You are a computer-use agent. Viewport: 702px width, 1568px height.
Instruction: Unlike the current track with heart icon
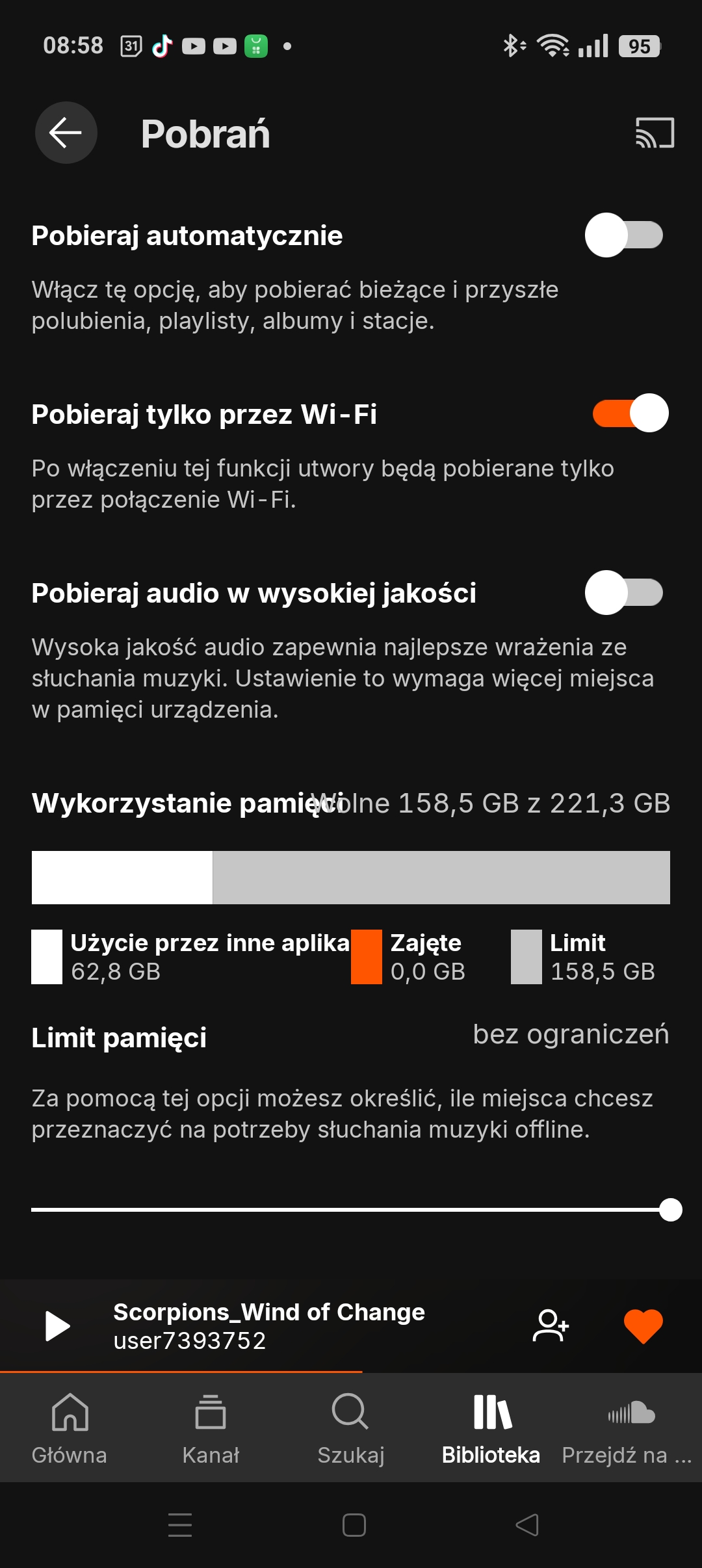[643, 1326]
